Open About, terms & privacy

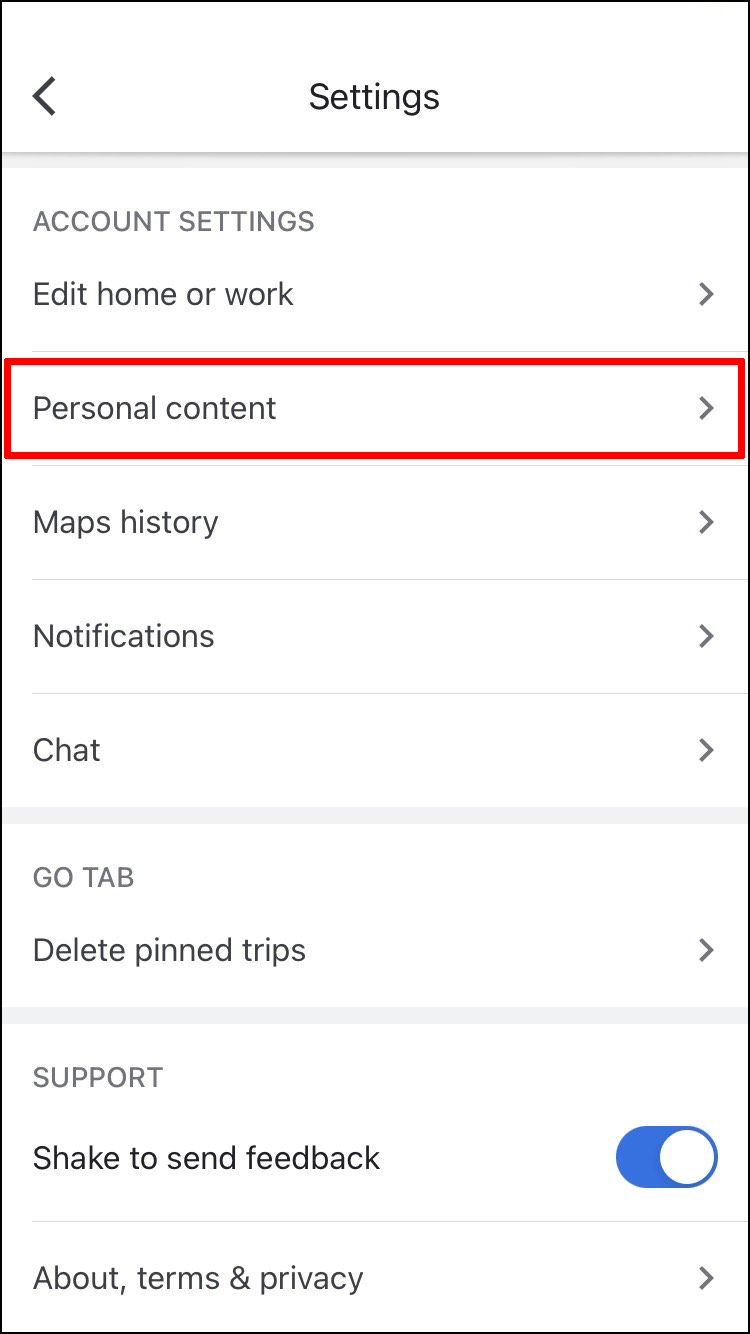pos(374,1278)
